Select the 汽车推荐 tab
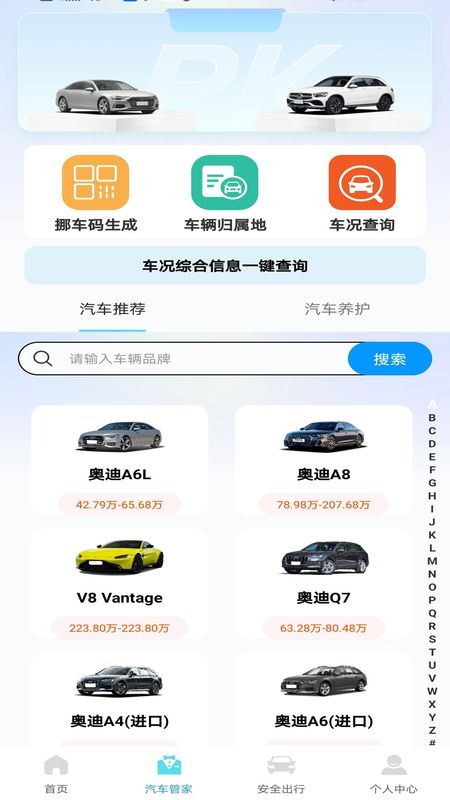This screenshot has height=800, width=450. coord(112,309)
